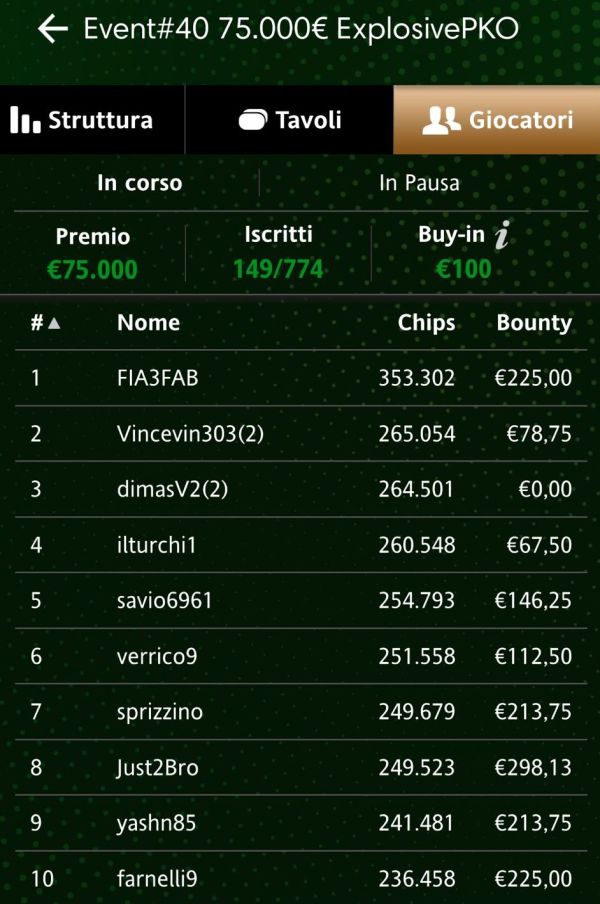Open verrico9's player entry
600x904 pixels.
click(x=157, y=657)
